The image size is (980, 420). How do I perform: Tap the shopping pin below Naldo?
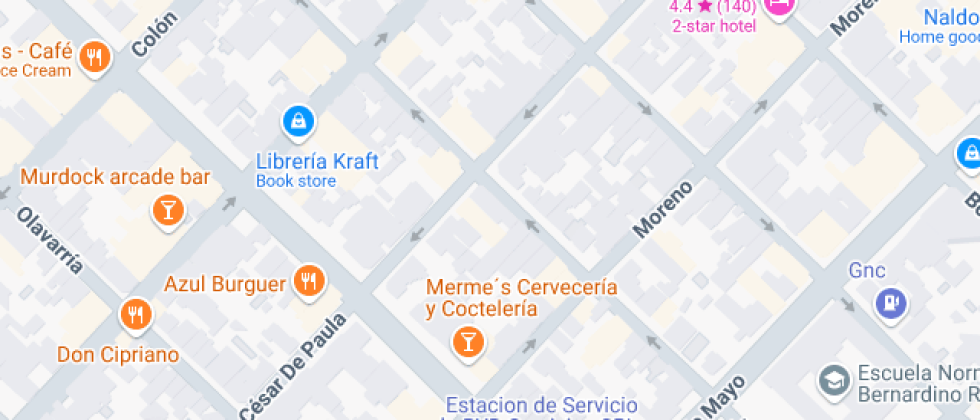[x=969, y=154]
